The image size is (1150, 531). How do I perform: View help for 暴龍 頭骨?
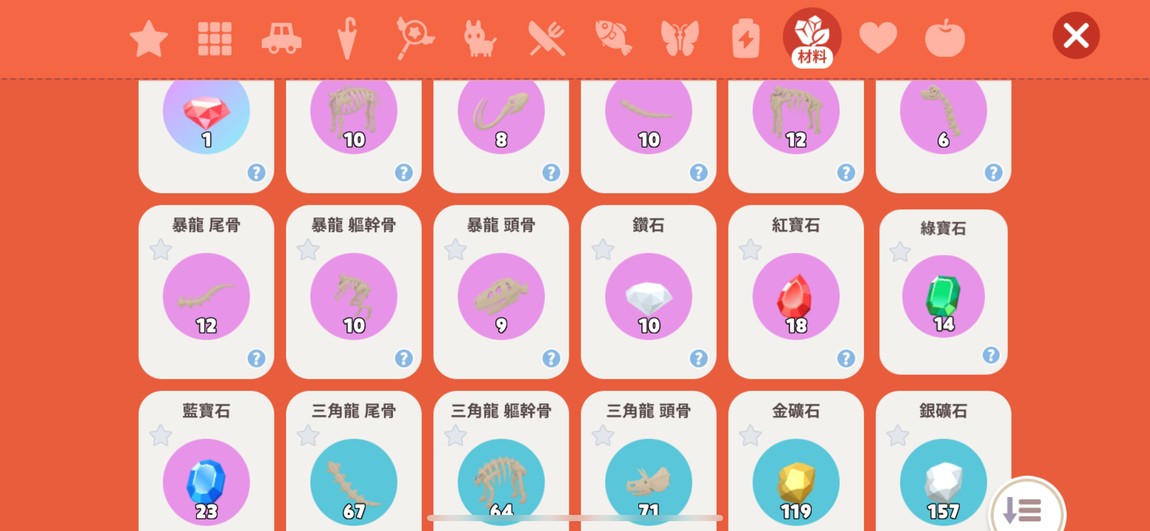[551, 358]
